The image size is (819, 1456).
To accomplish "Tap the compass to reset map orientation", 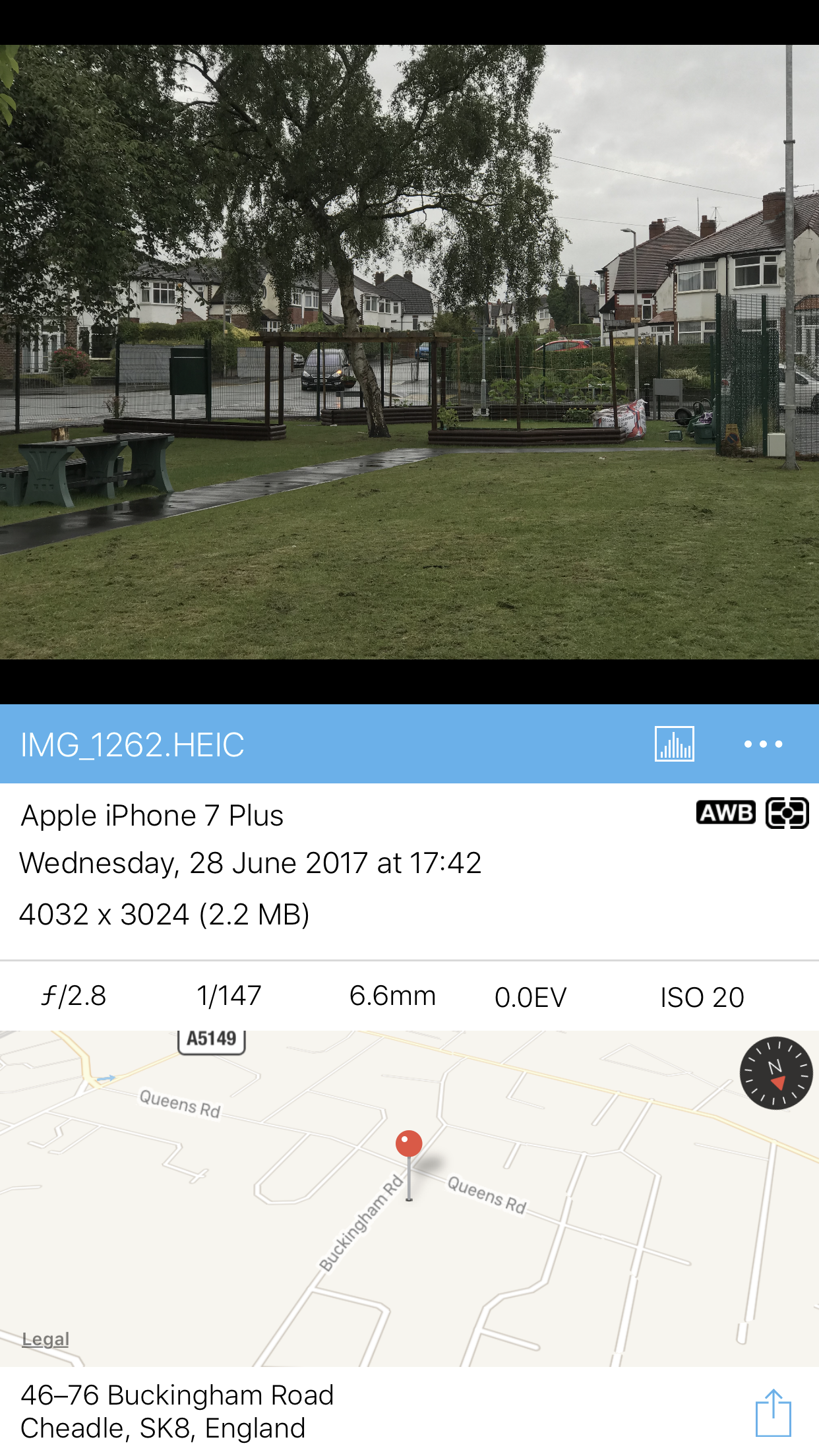I will (776, 1073).
